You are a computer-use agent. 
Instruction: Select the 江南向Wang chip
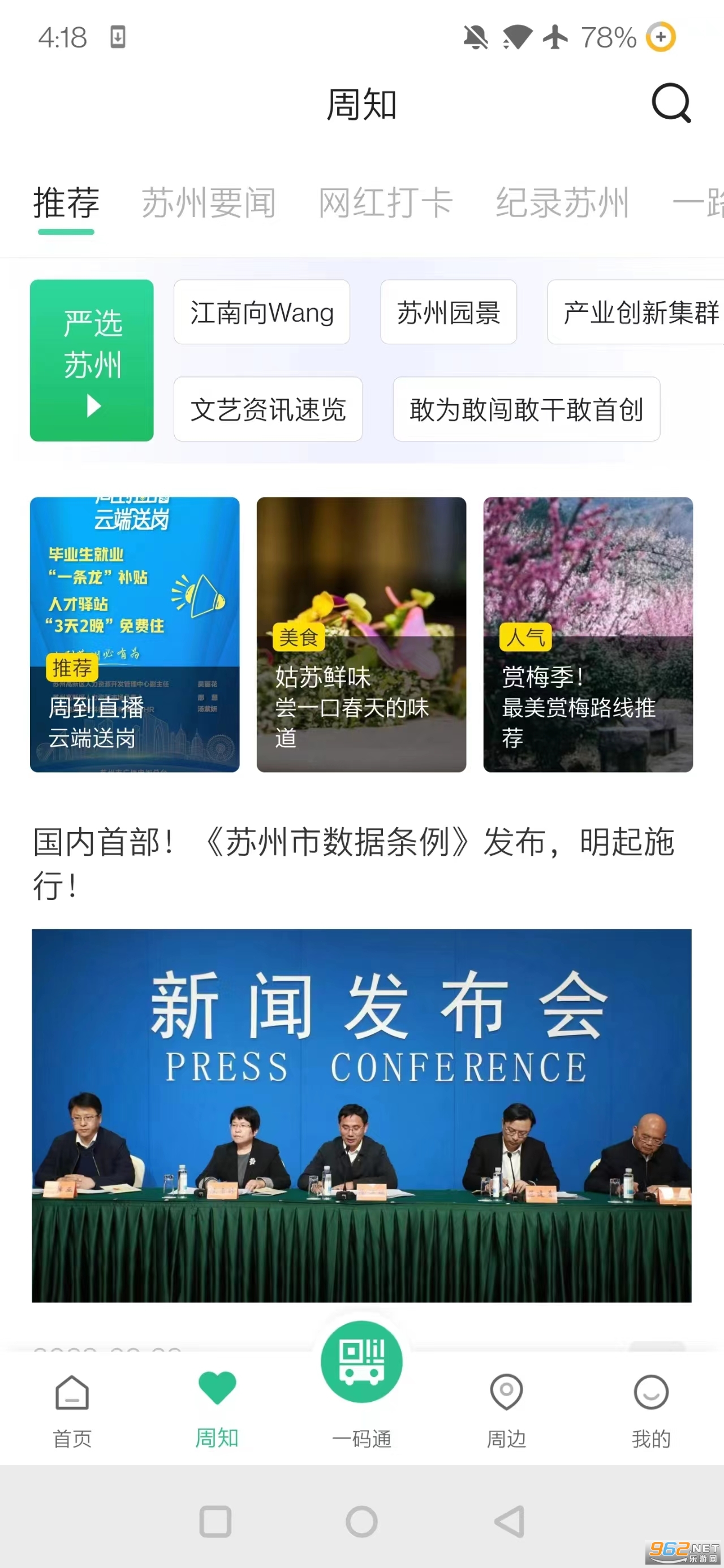262,312
